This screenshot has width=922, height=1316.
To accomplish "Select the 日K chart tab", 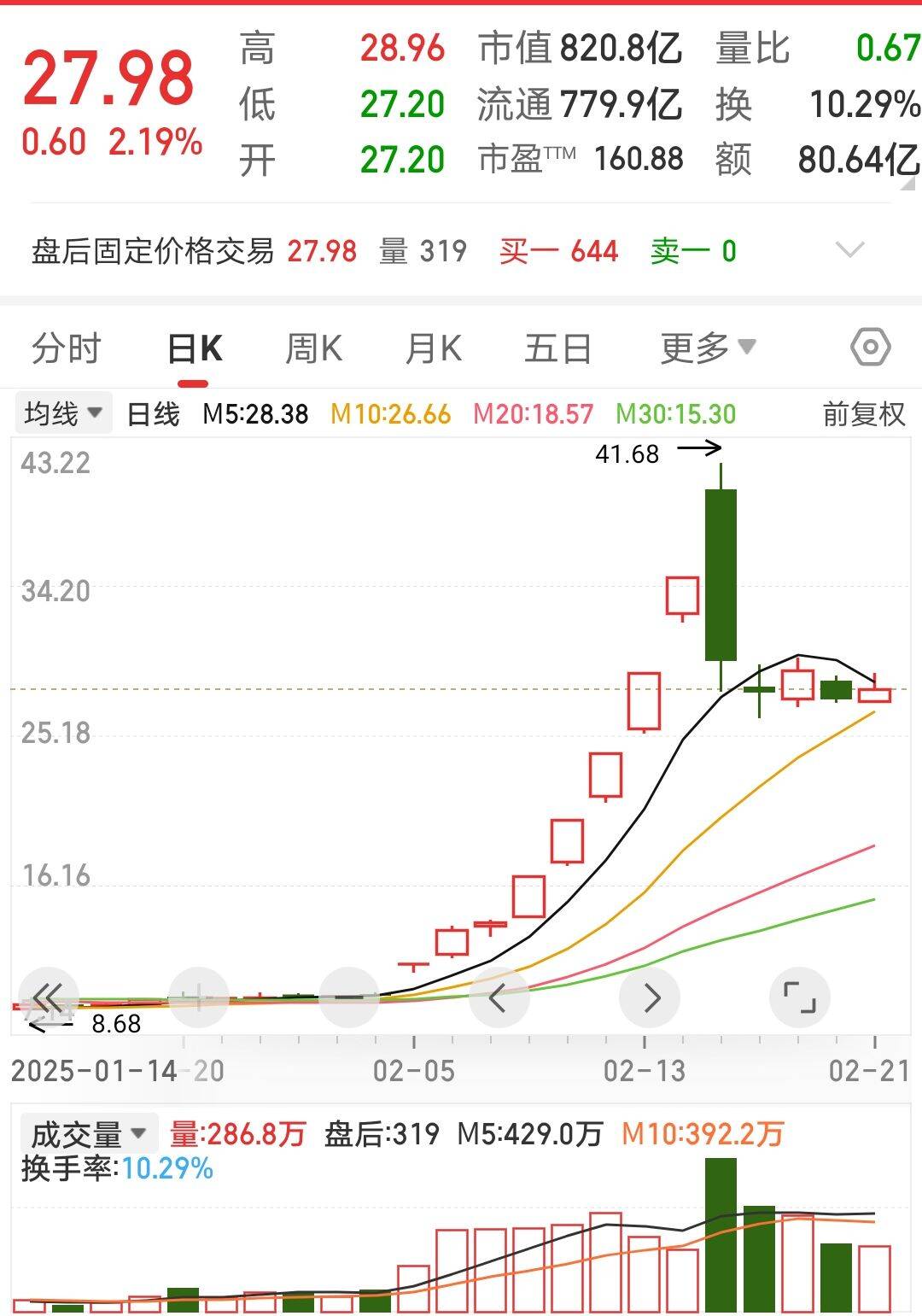I will point(195,348).
